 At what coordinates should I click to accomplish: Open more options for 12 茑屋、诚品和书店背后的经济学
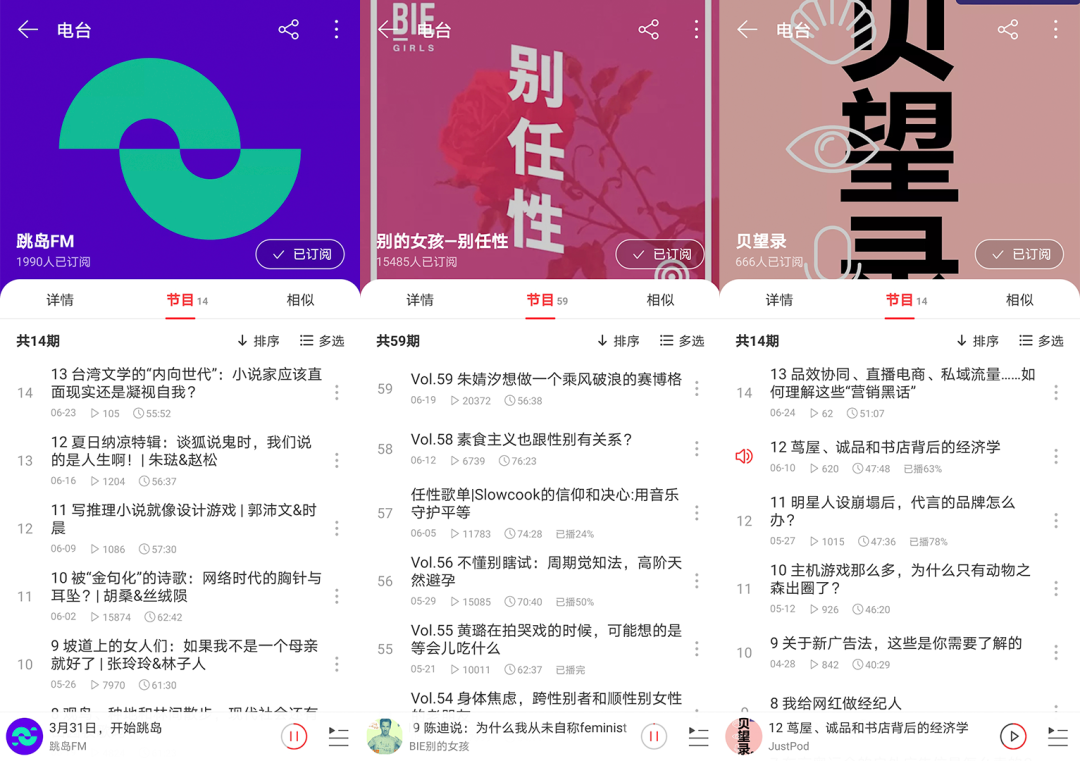pos(1056,456)
